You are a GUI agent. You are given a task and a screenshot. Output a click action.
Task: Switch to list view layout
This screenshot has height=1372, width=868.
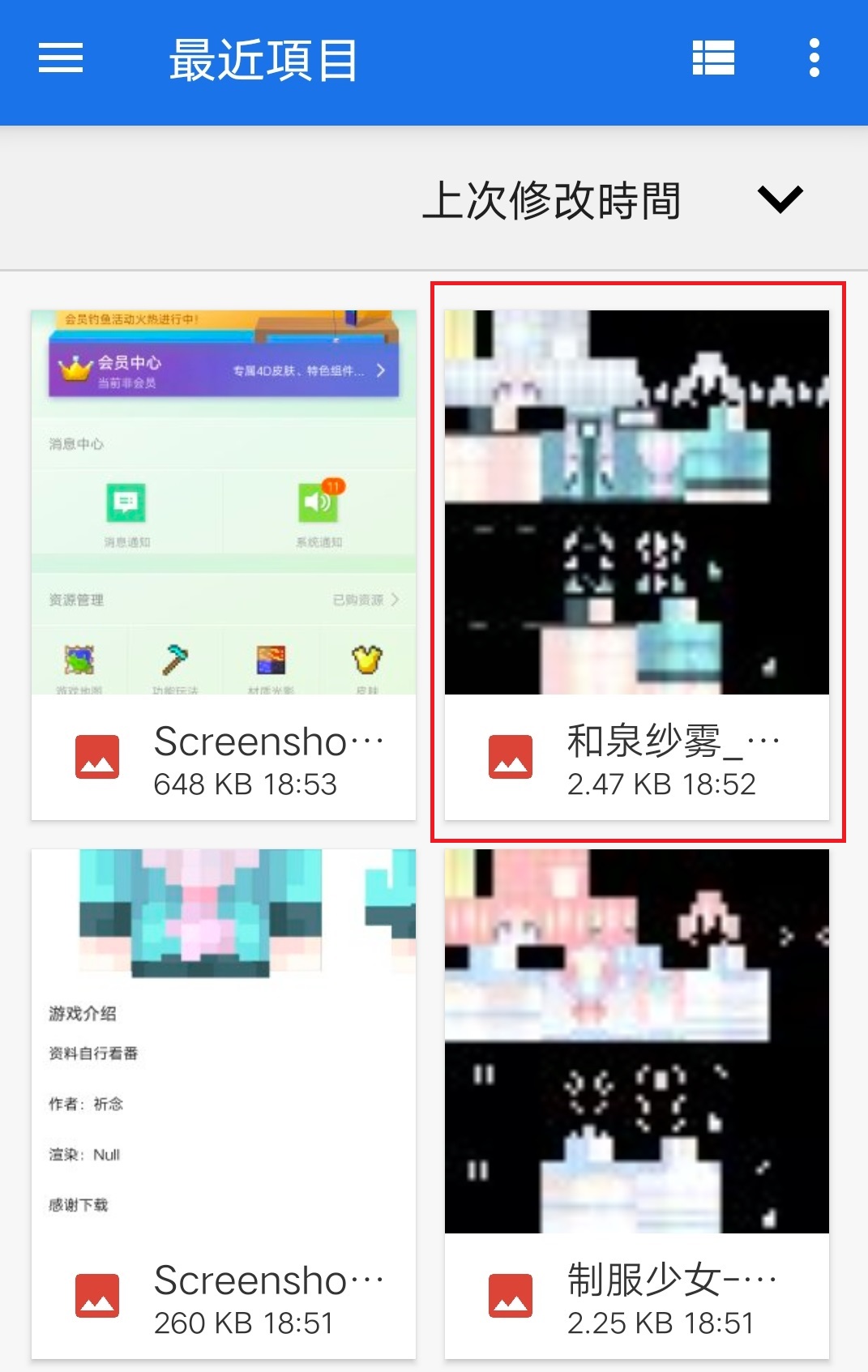tap(713, 58)
